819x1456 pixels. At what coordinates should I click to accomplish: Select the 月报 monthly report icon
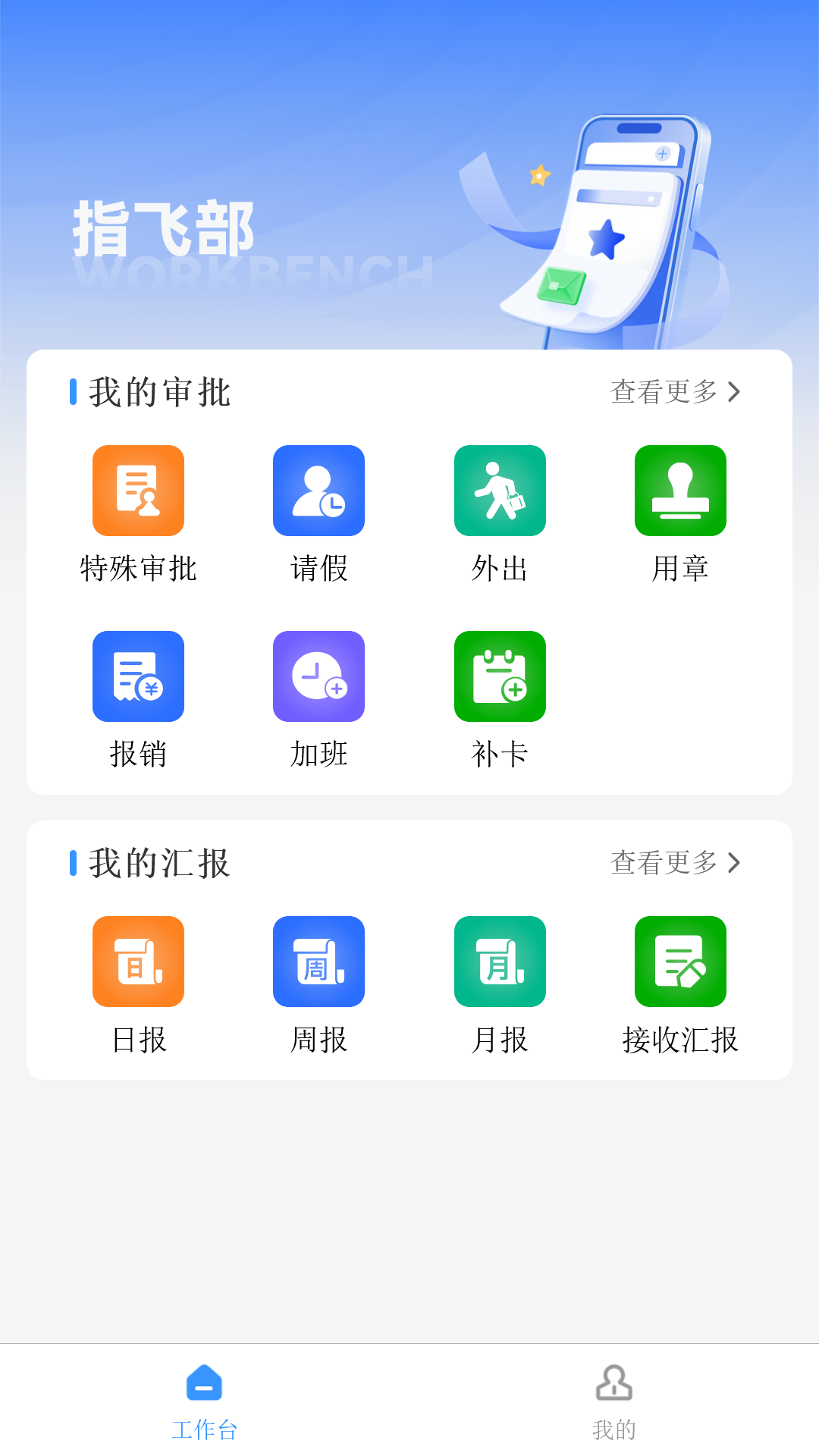click(x=500, y=961)
